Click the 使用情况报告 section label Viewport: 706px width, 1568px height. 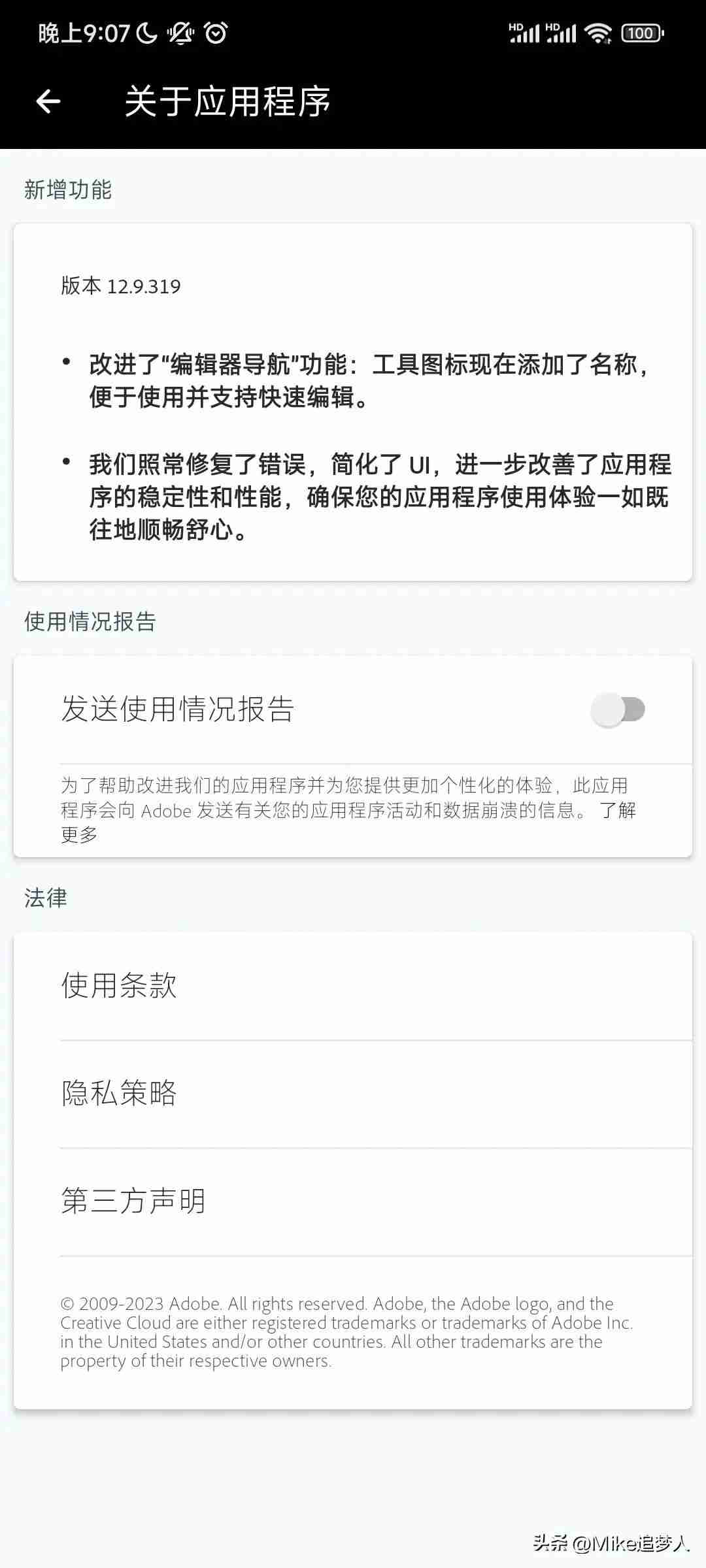88,622
